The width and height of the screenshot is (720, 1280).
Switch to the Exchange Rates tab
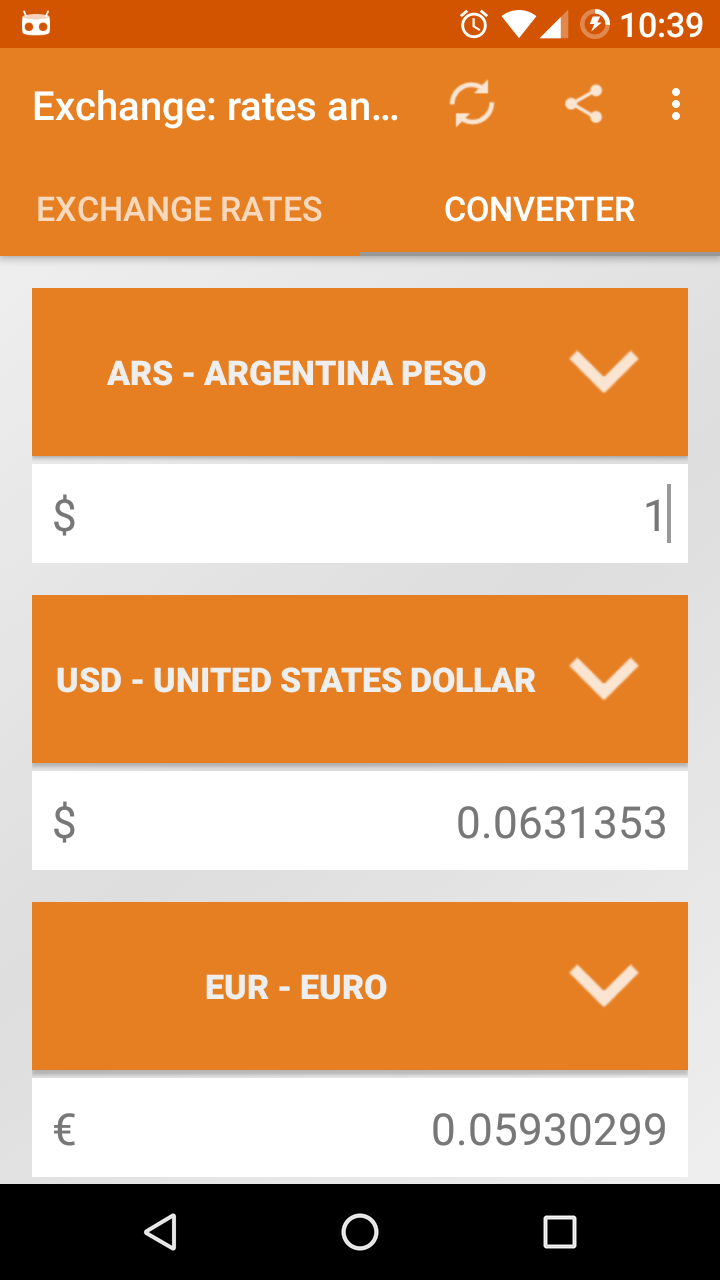pos(179,209)
